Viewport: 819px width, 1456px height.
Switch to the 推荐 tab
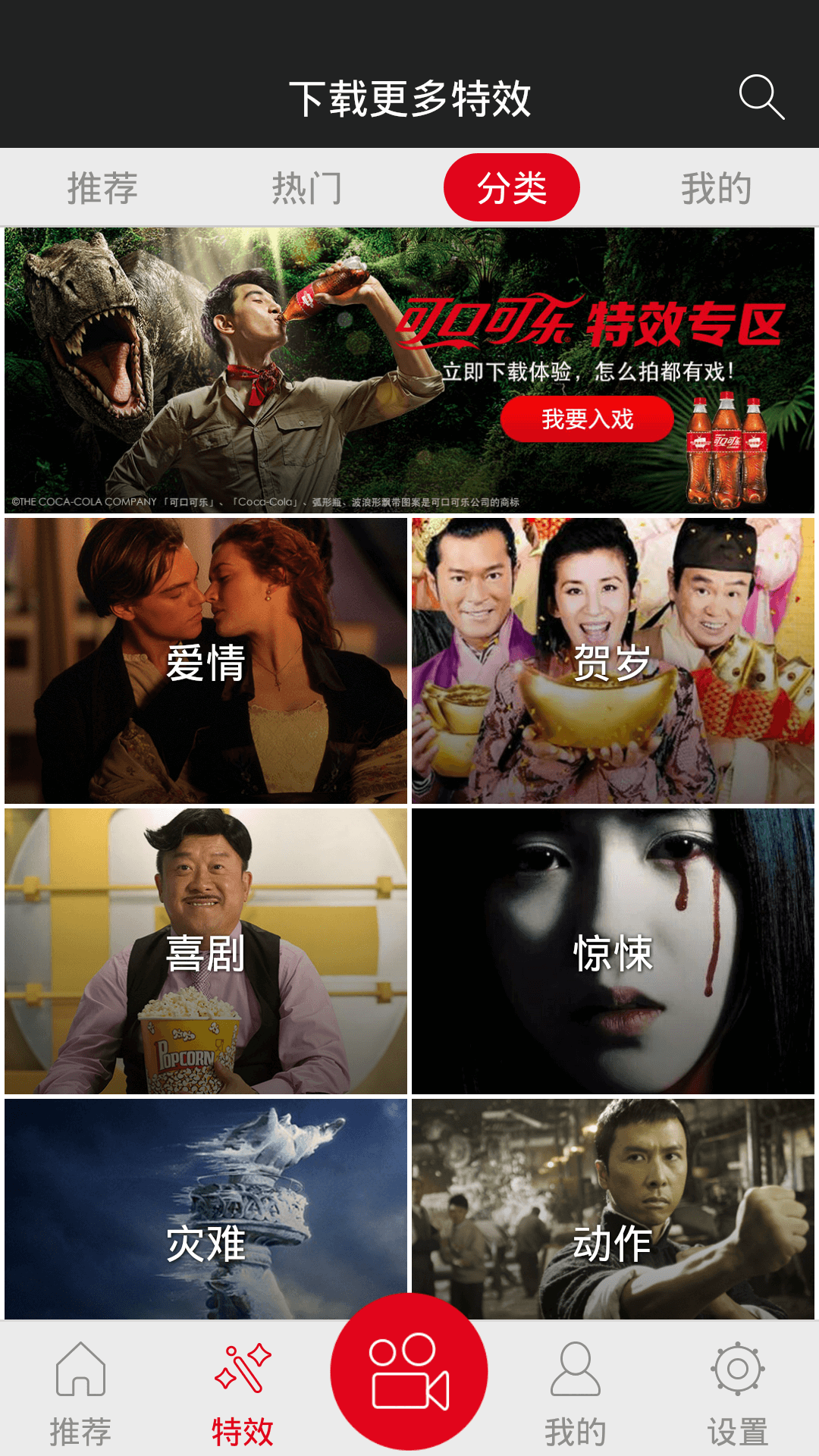point(102,188)
